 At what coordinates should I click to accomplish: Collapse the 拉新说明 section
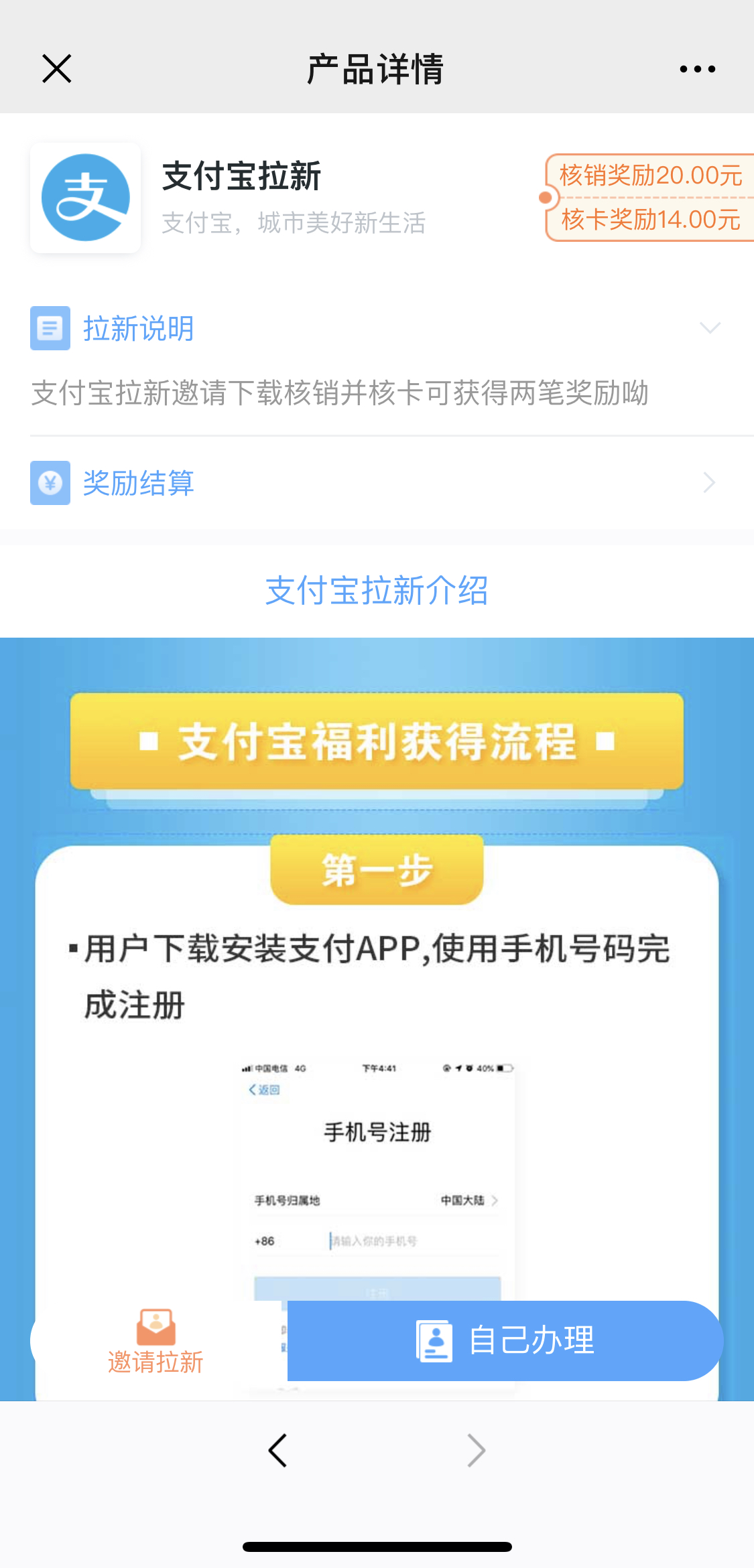(x=709, y=328)
